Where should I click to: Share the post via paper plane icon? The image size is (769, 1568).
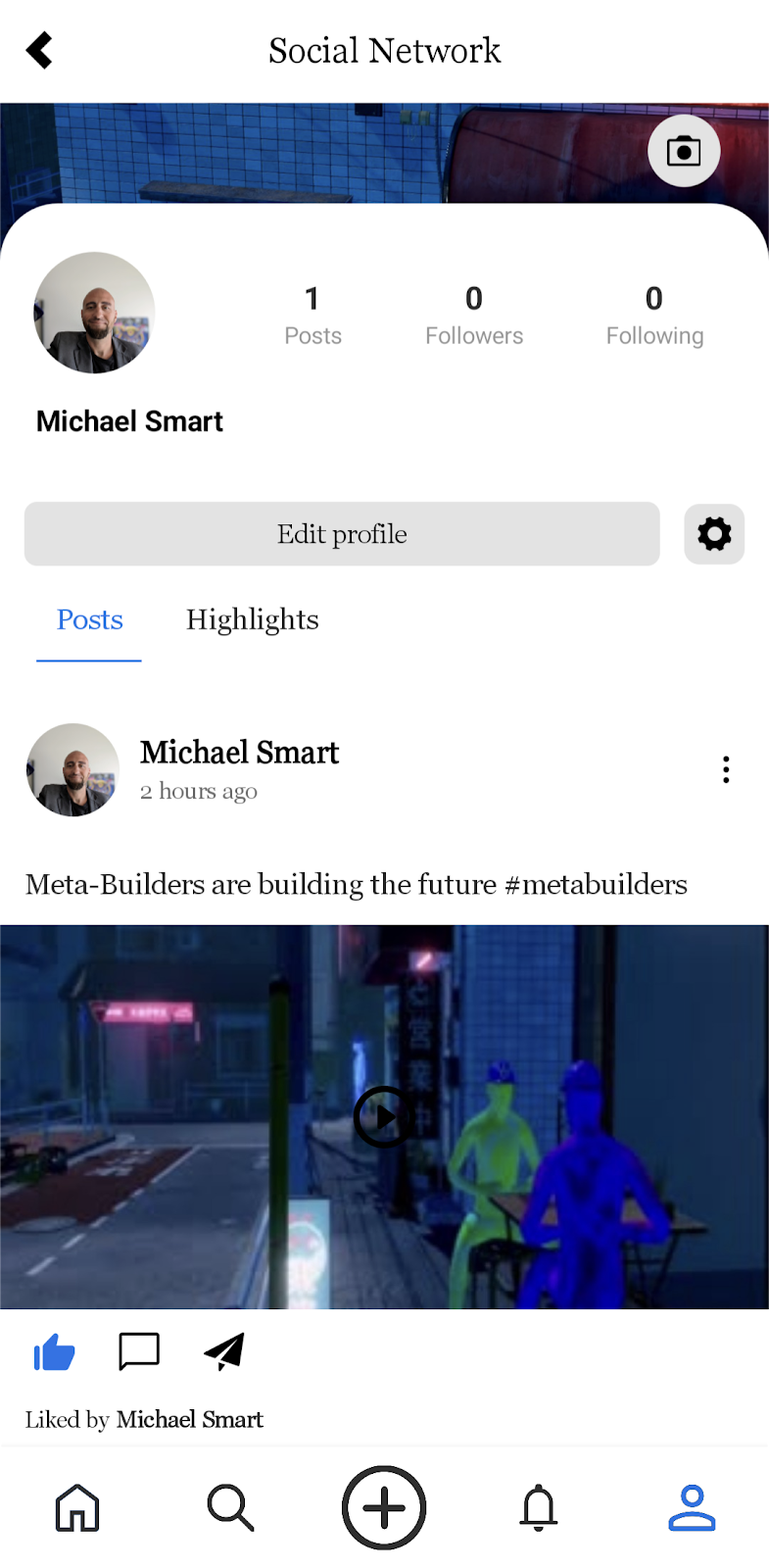click(x=224, y=1351)
